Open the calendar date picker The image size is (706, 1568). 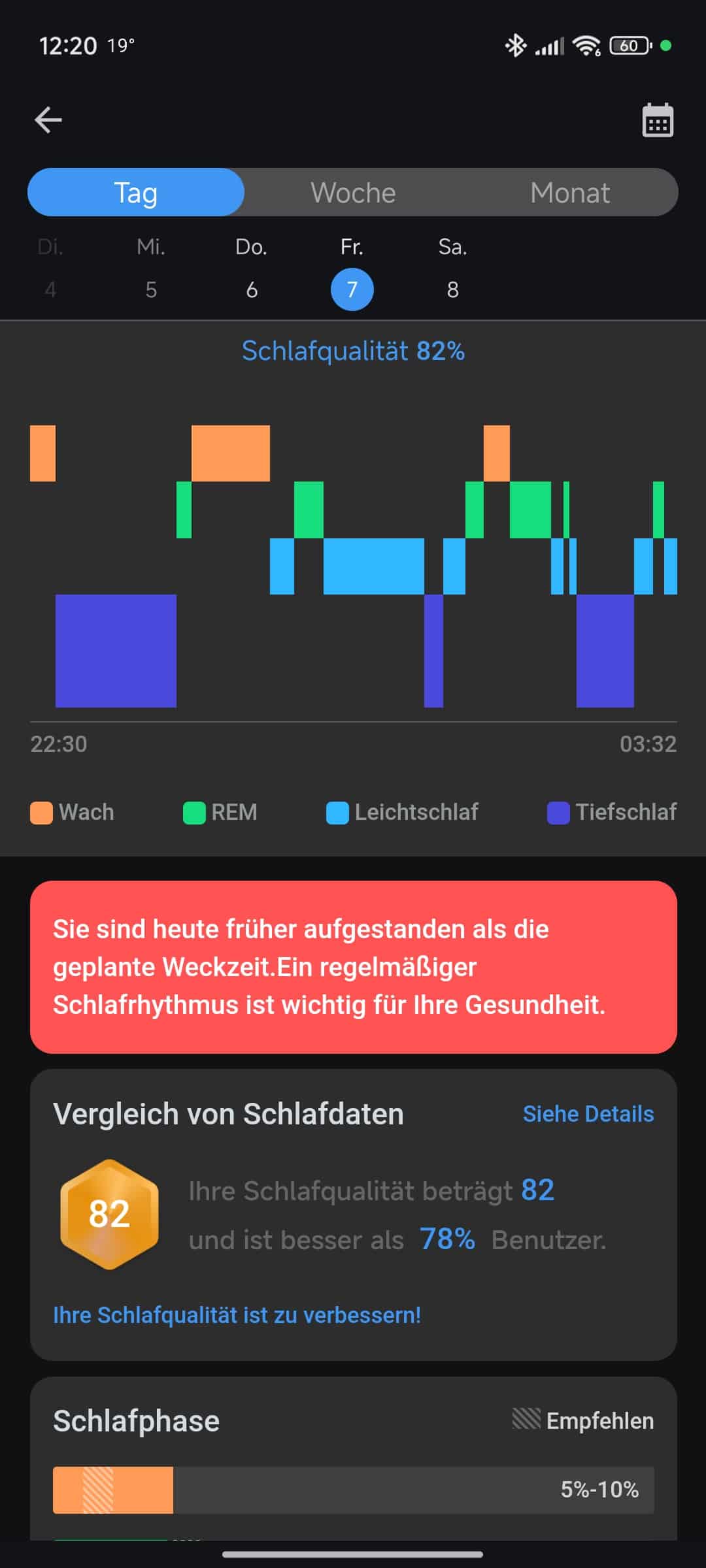point(658,120)
